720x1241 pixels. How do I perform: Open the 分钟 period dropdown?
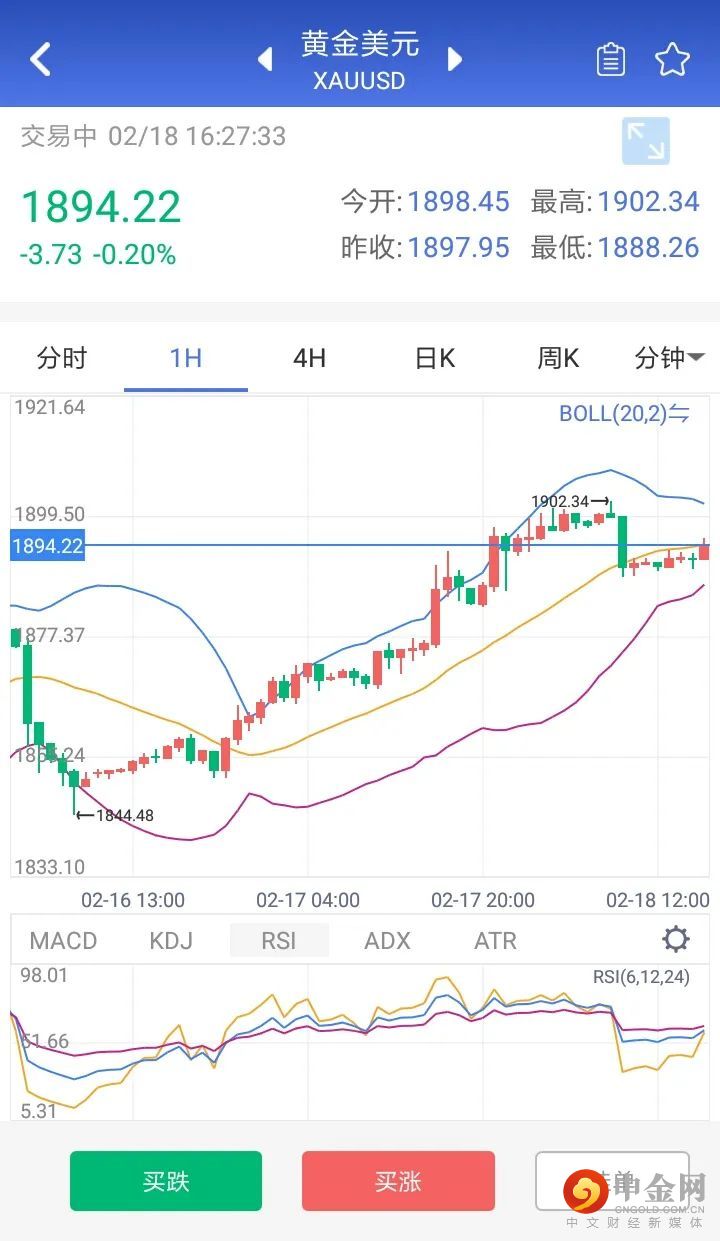pos(669,358)
